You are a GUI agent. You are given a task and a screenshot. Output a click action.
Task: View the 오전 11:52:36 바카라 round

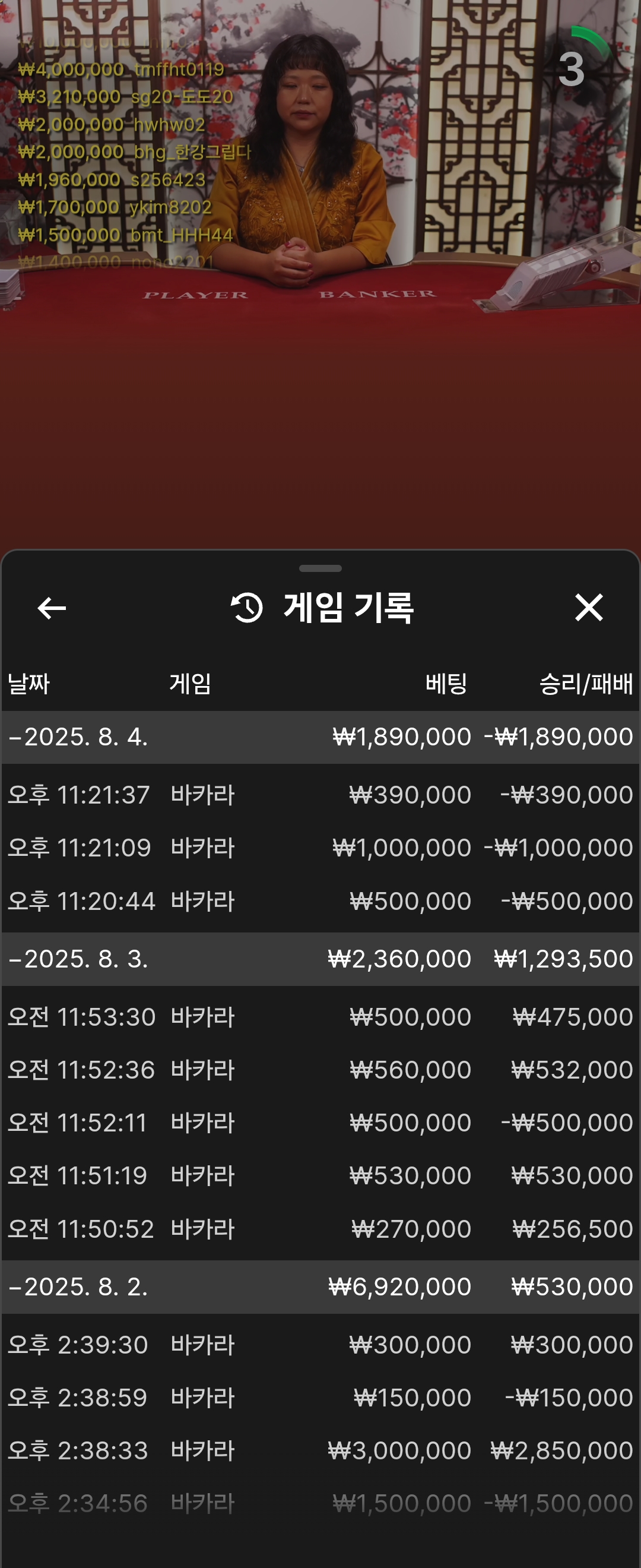[x=320, y=1070]
